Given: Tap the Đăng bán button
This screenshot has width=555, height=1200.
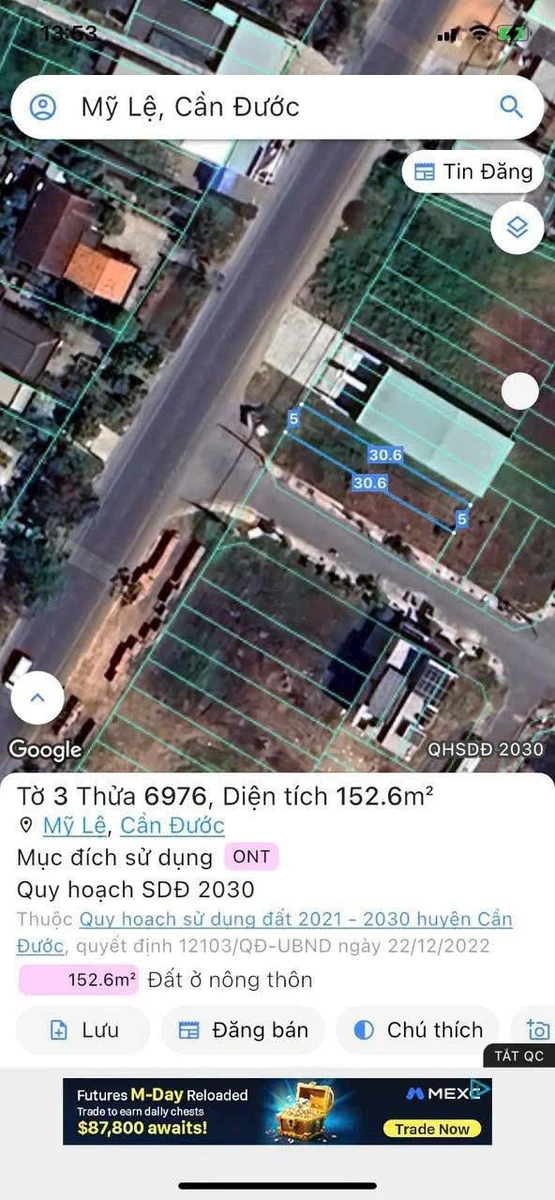Looking at the screenshot, I should (243, 1030).
